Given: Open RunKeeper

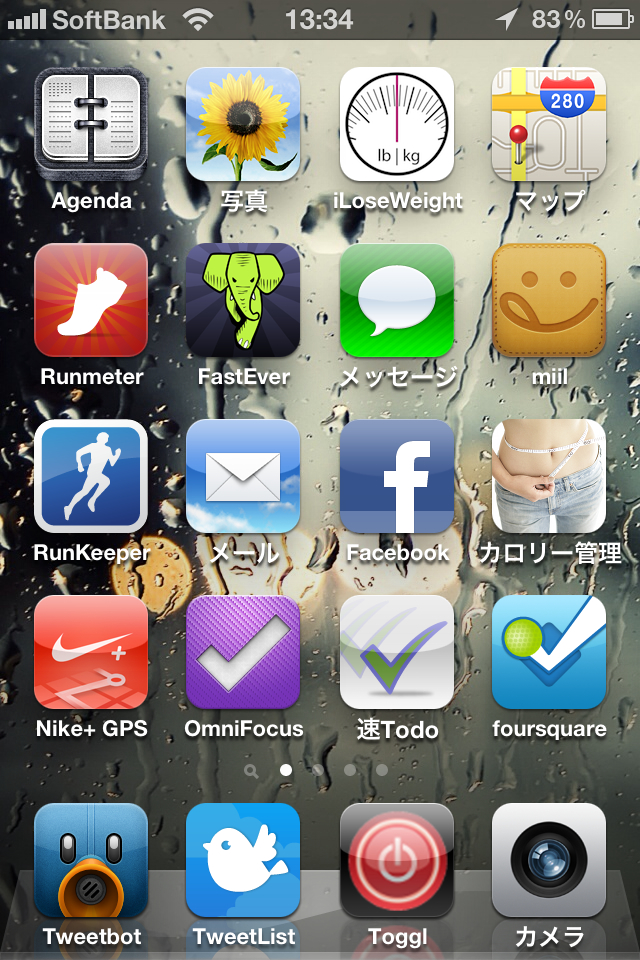Looking at the screenshot, I should click(91, 476).
